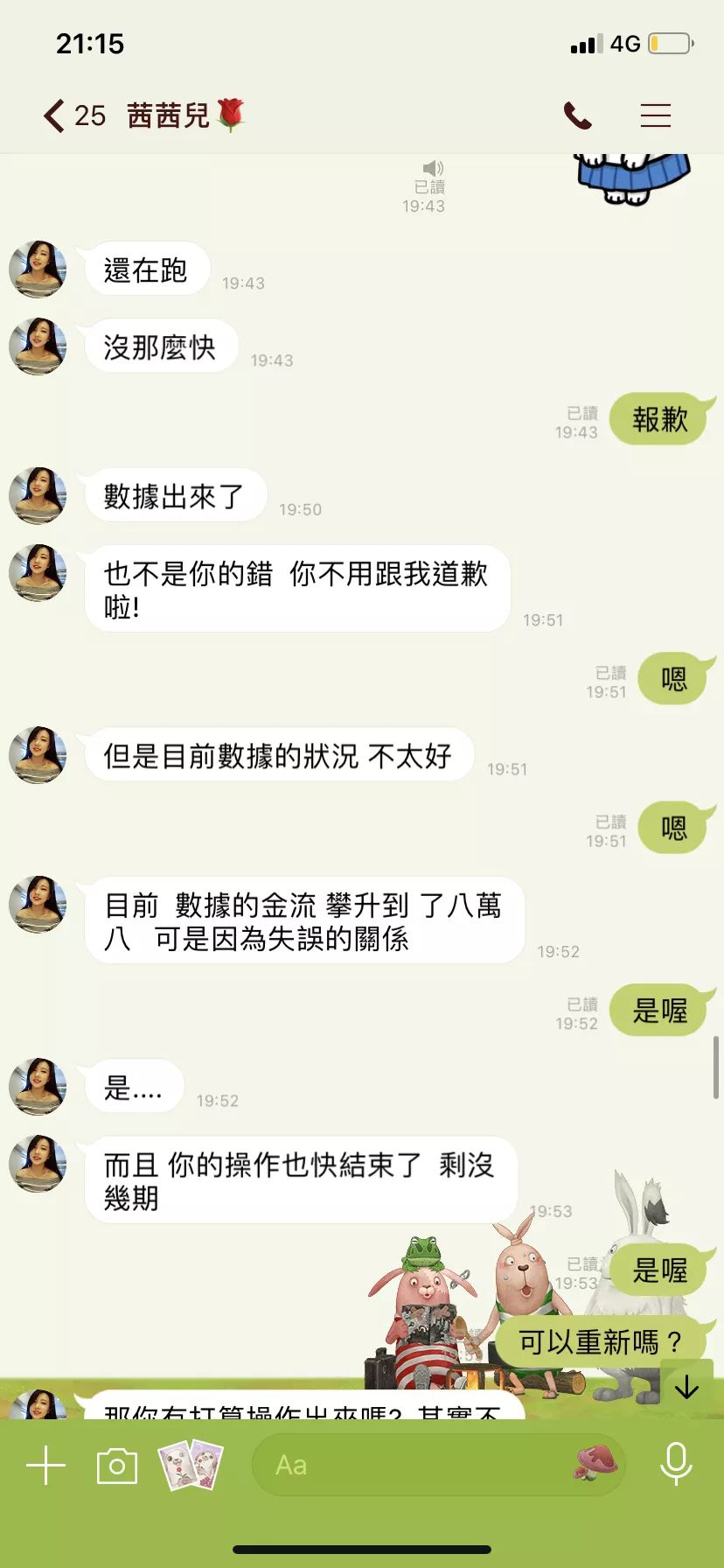Open the sticker and emoji panel
Screen dimensions: 724x1568
[x=595, y=1463]
